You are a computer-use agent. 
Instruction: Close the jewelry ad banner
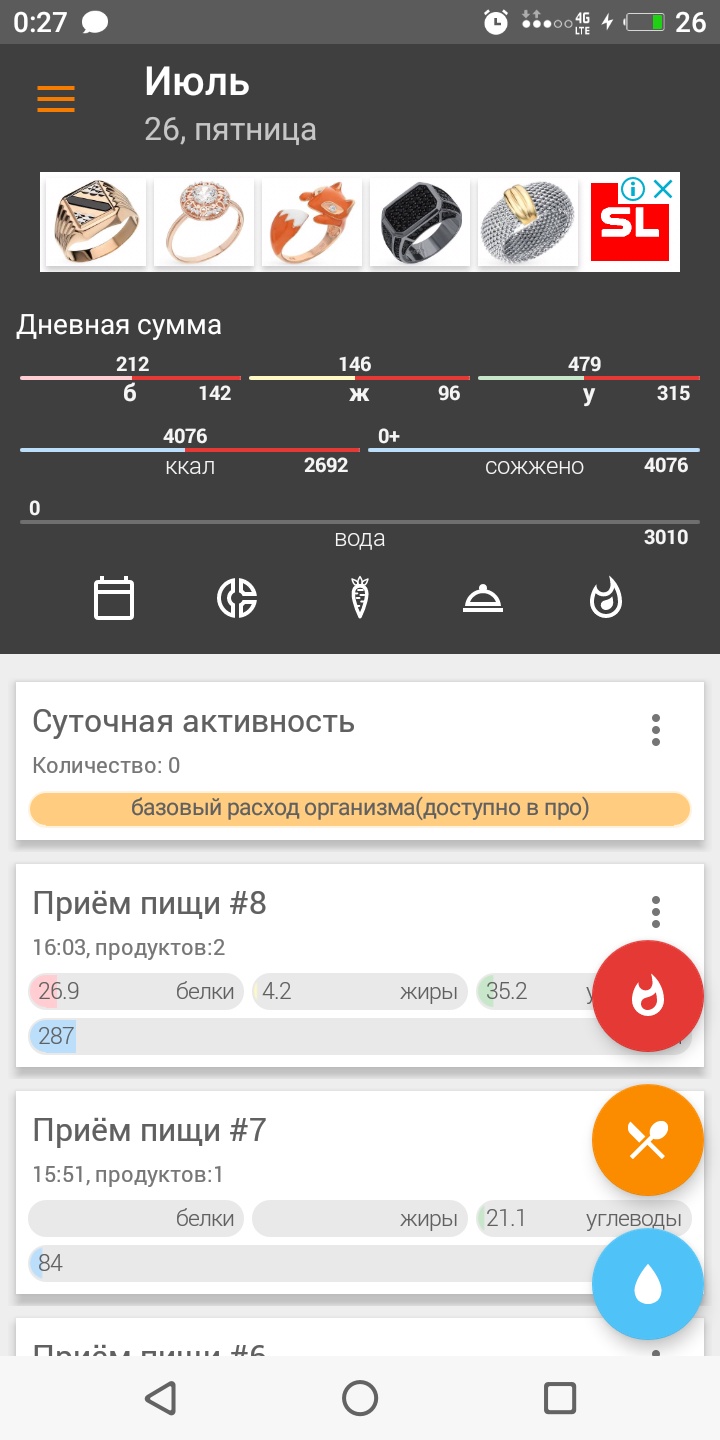coord(663,189)
